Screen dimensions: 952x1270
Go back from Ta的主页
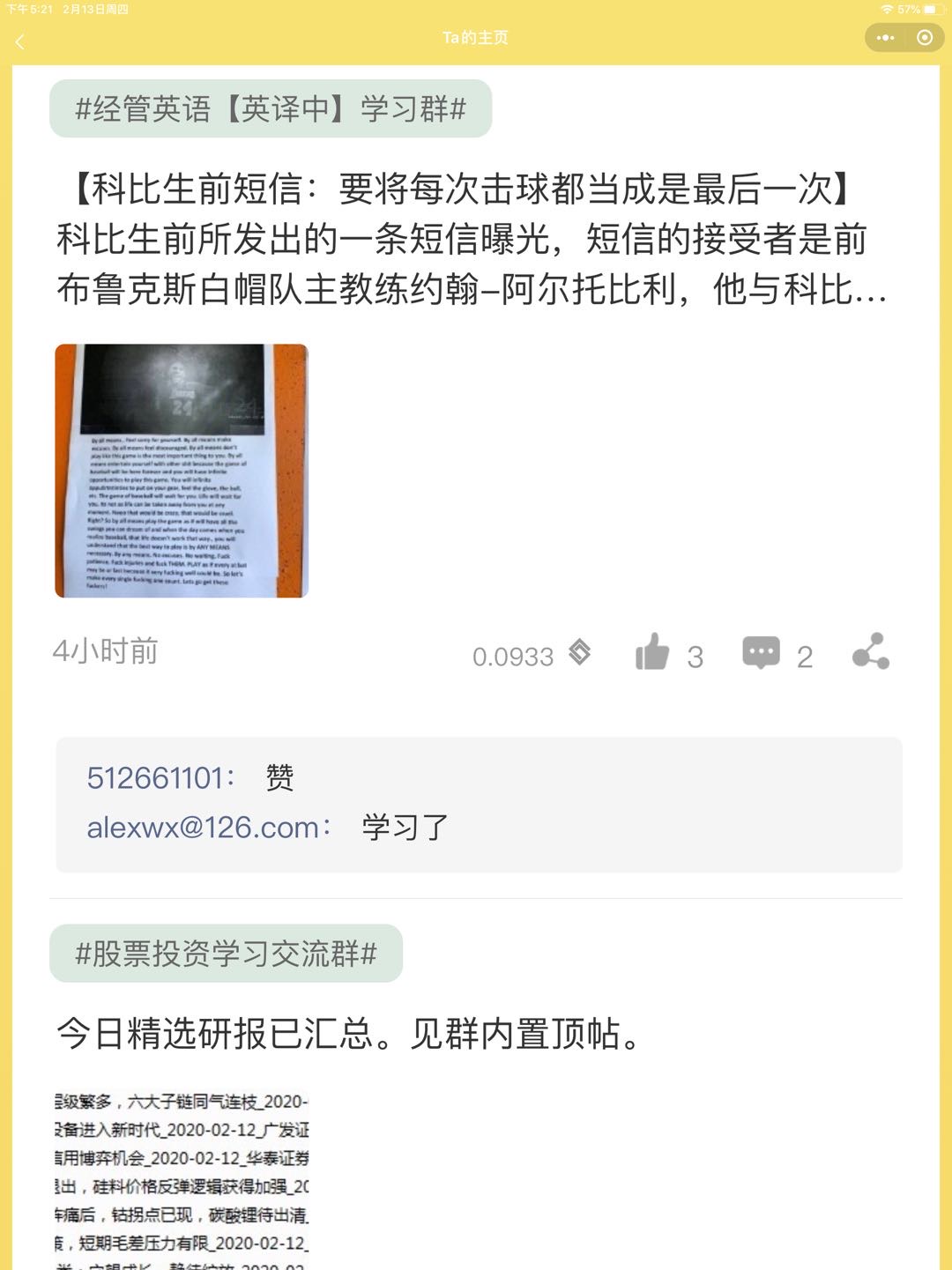[20, 41]
